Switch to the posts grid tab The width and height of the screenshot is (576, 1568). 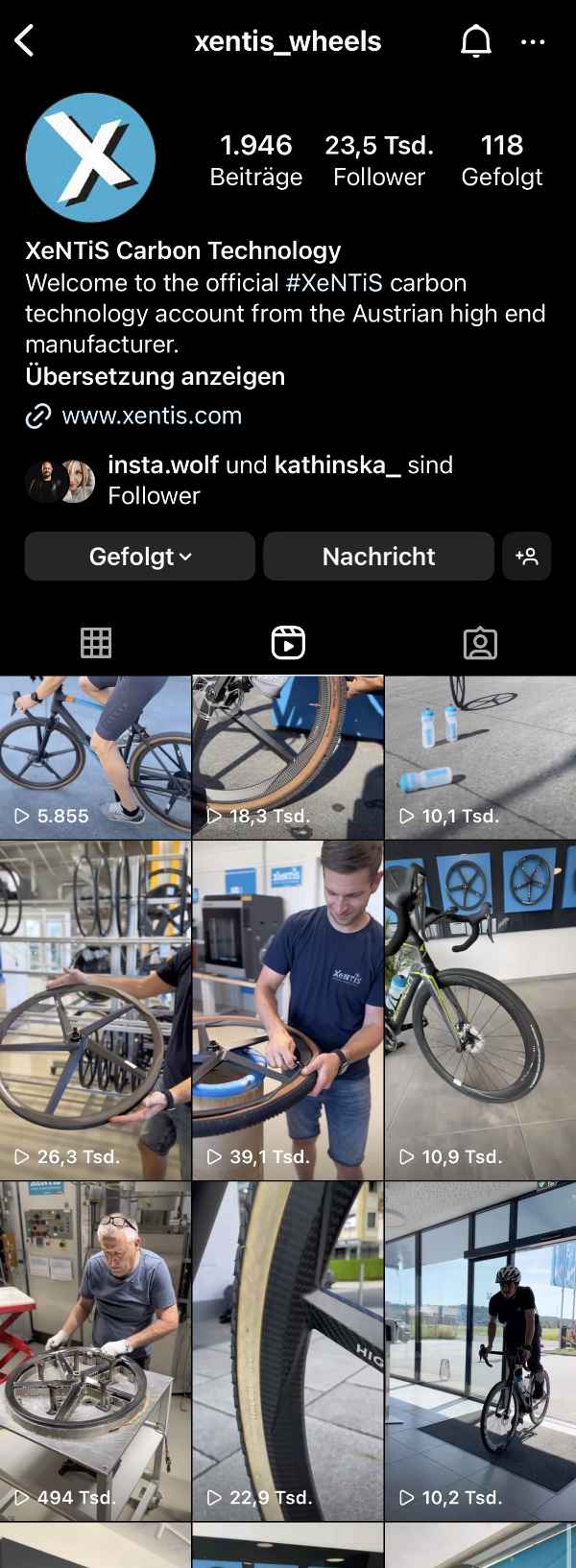click(x=96, y=643)
